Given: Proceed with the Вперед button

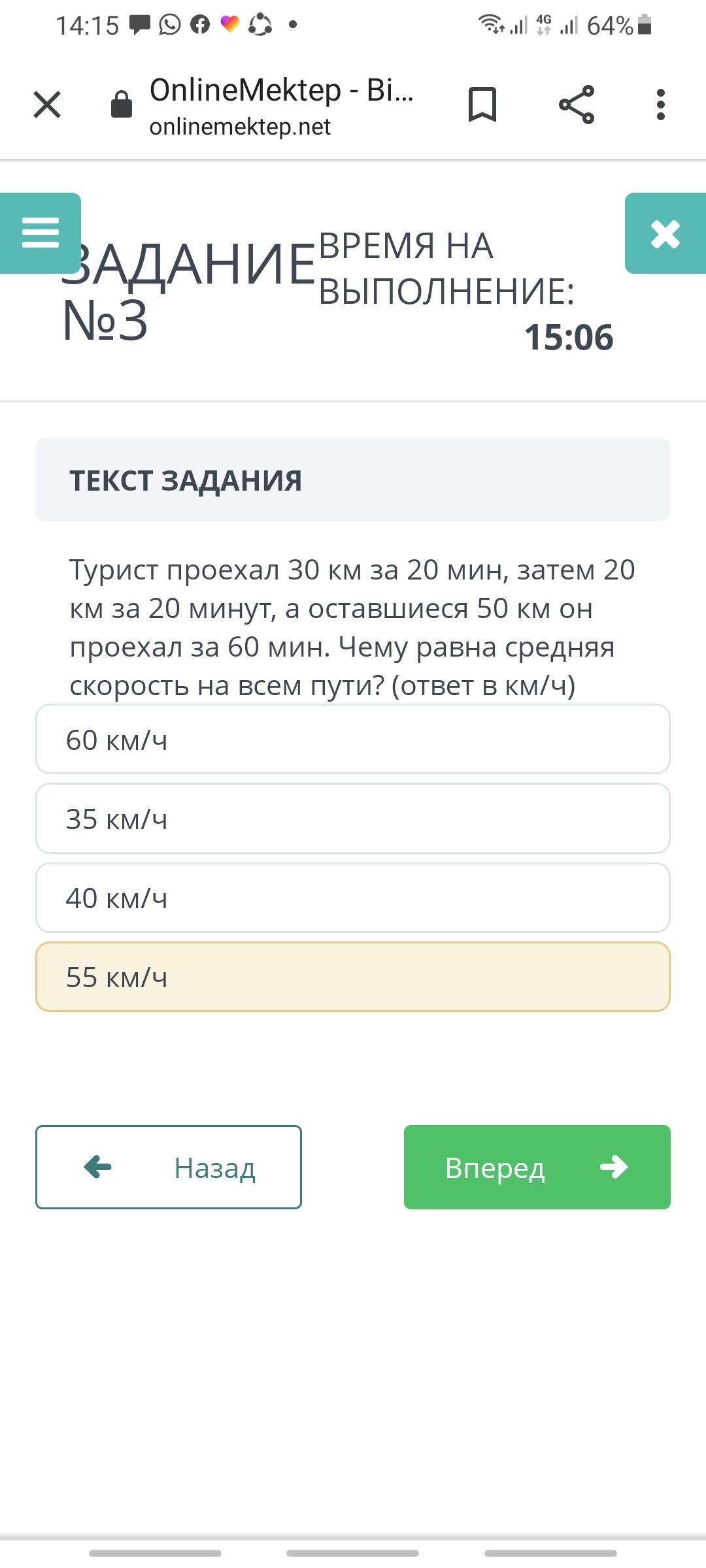Looking at the screenshot, I should pos(537,1167).
